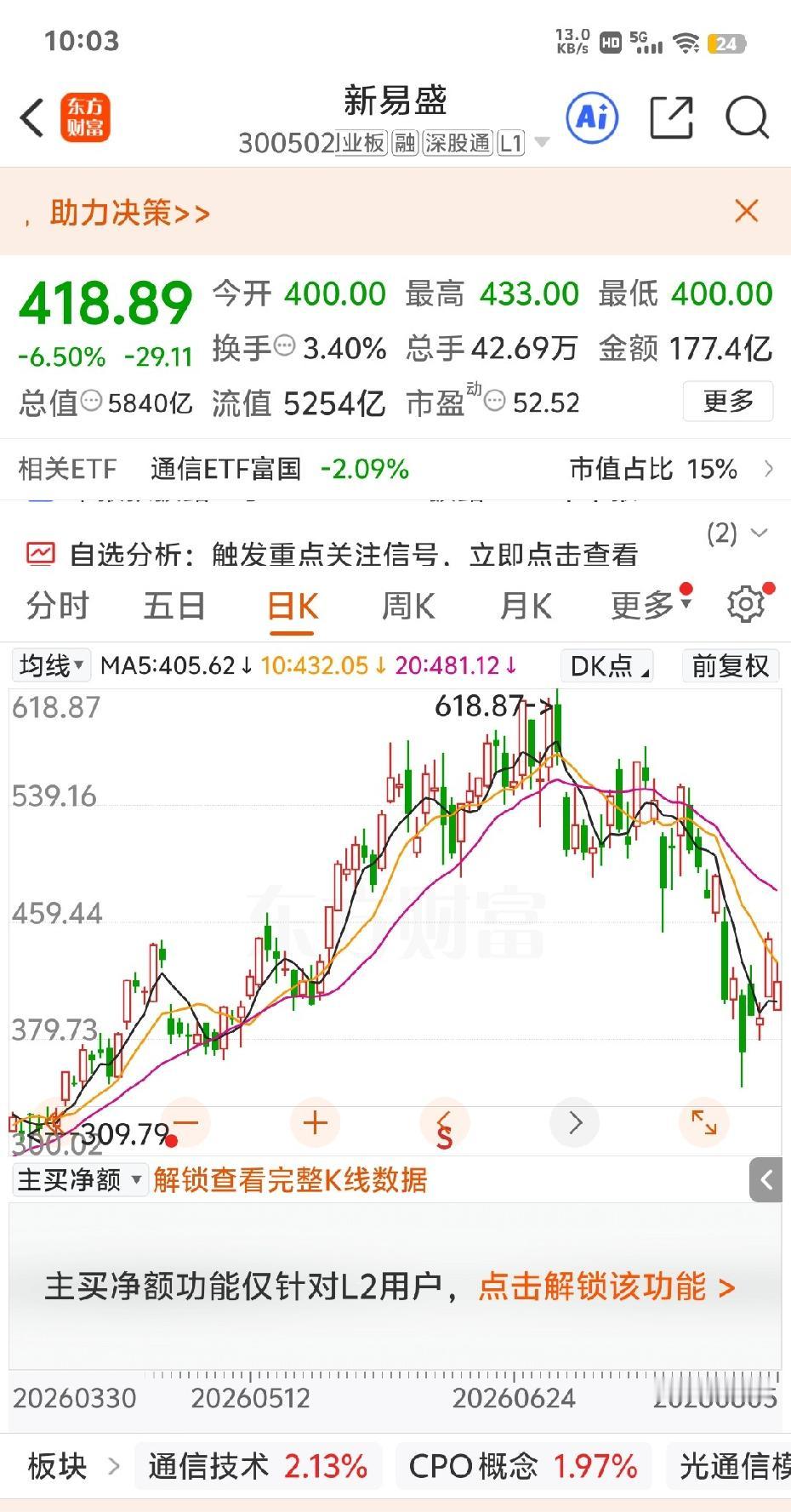The width and height of the screenshot is (791, 1512).
Task: Tap 更多 button for more quote data
Action: click(728, 401)
